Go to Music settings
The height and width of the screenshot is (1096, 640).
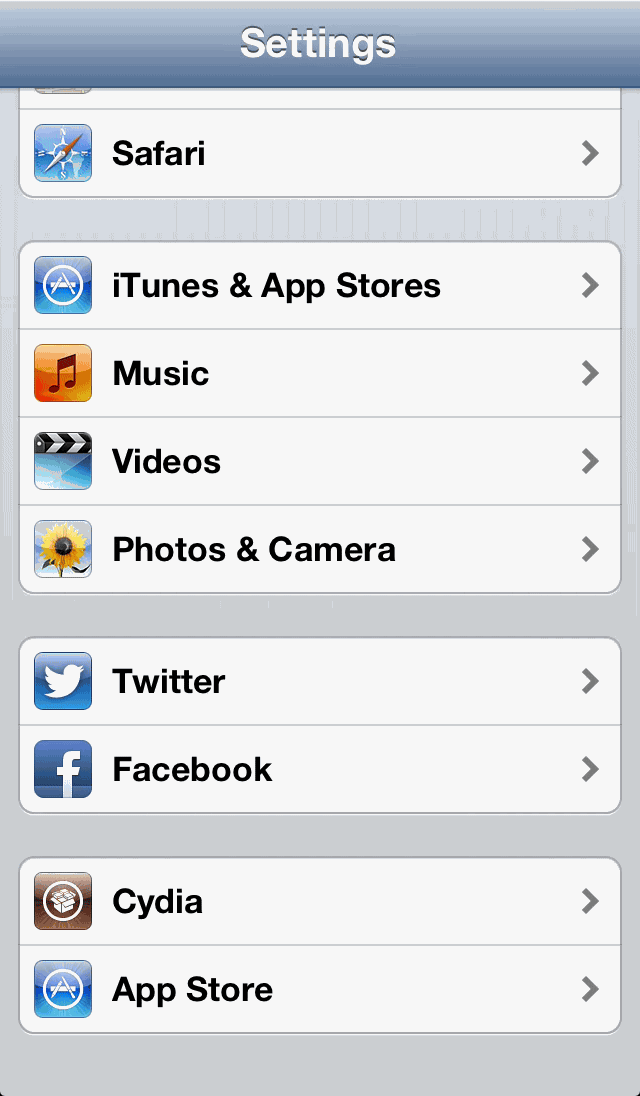click(320, 373)
